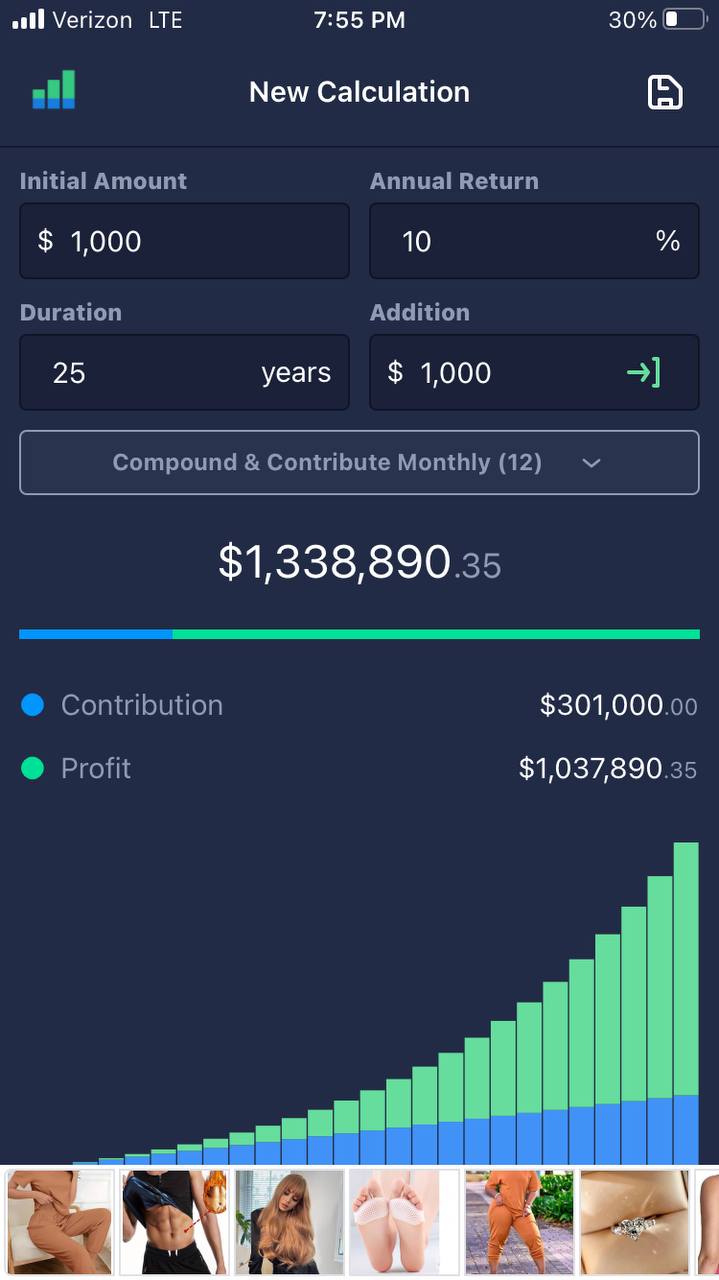Open the wig ad with the red-haired woman

click(289, 1222)
